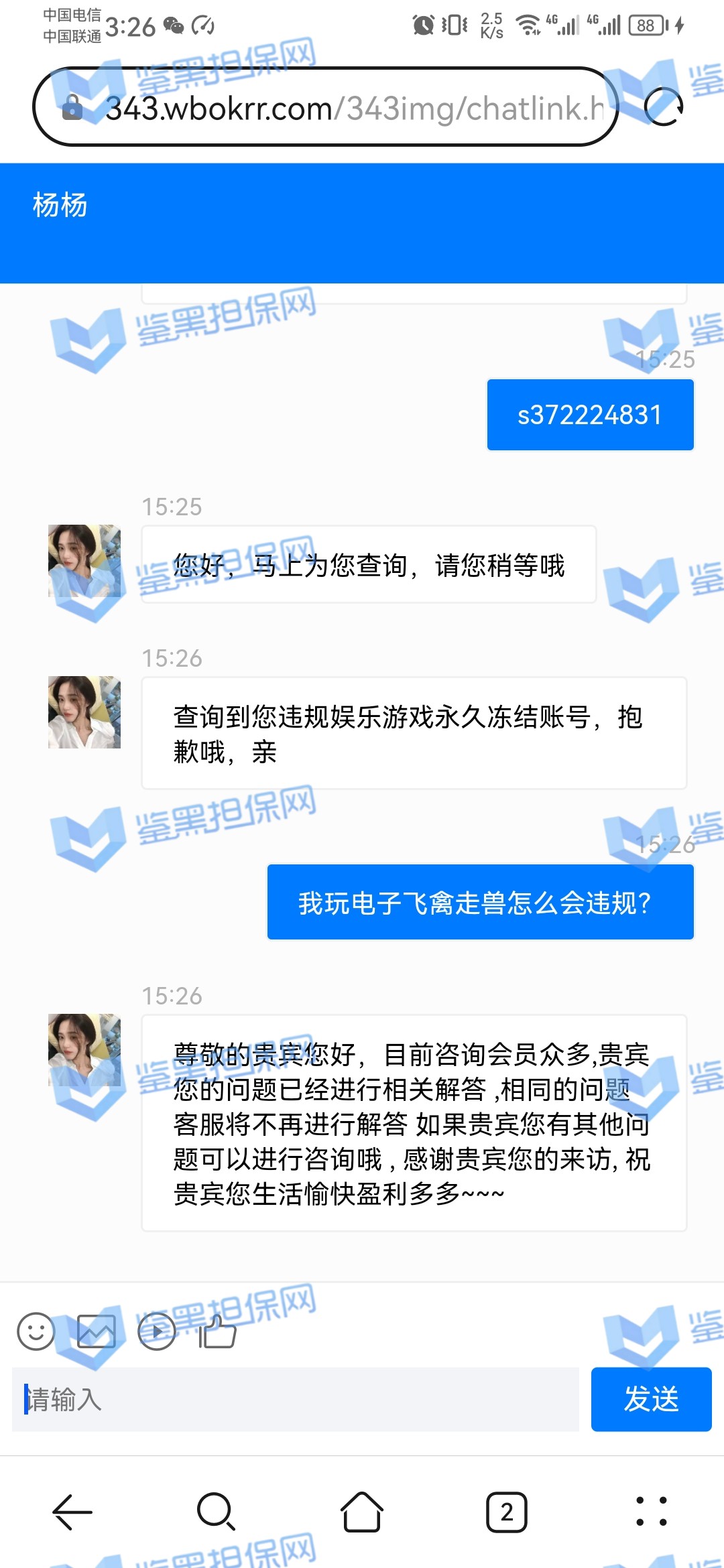Viewport: 724px width, 1568px height.
Task: Reload the page with the refresh icon
Action: click(x=663, y=107)
